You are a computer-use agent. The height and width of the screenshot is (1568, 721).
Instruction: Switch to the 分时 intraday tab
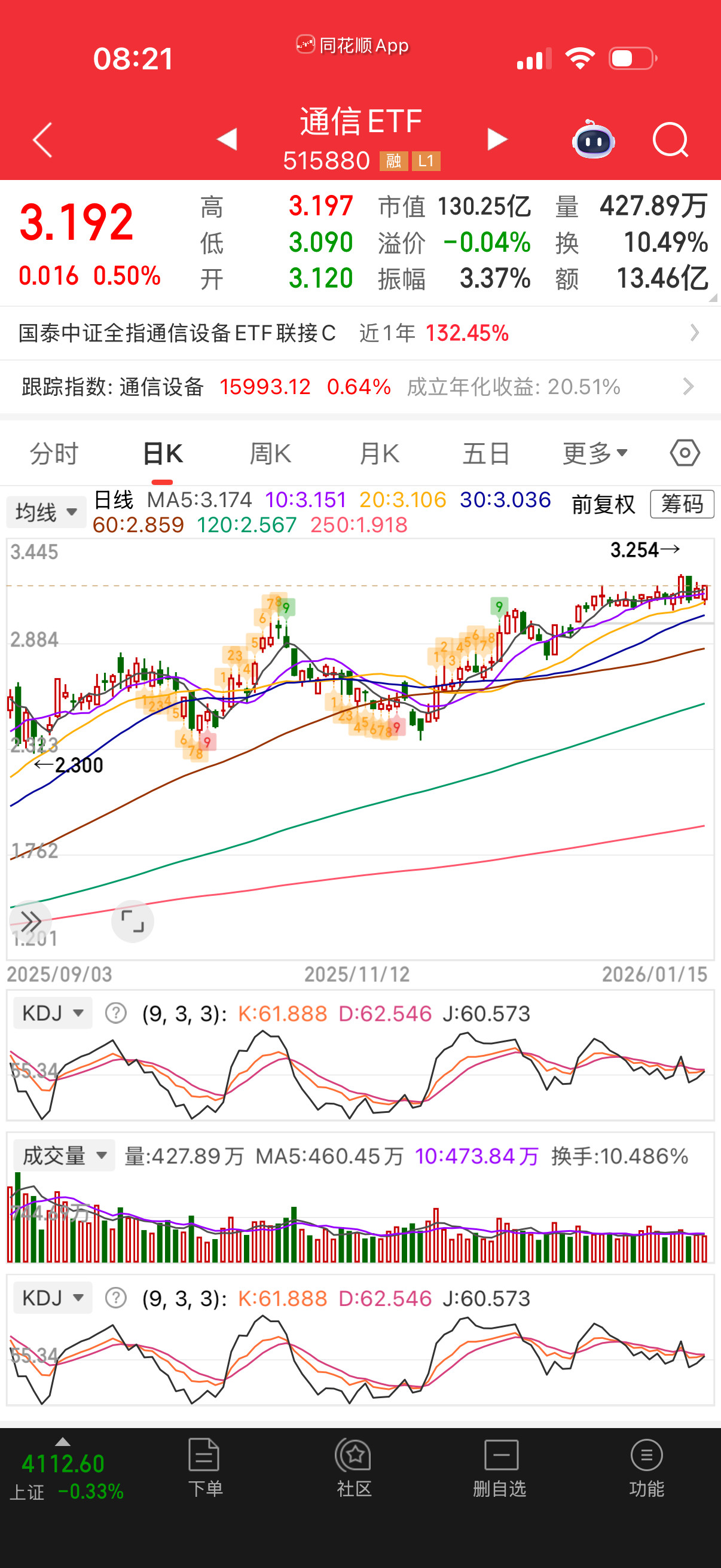54,453
